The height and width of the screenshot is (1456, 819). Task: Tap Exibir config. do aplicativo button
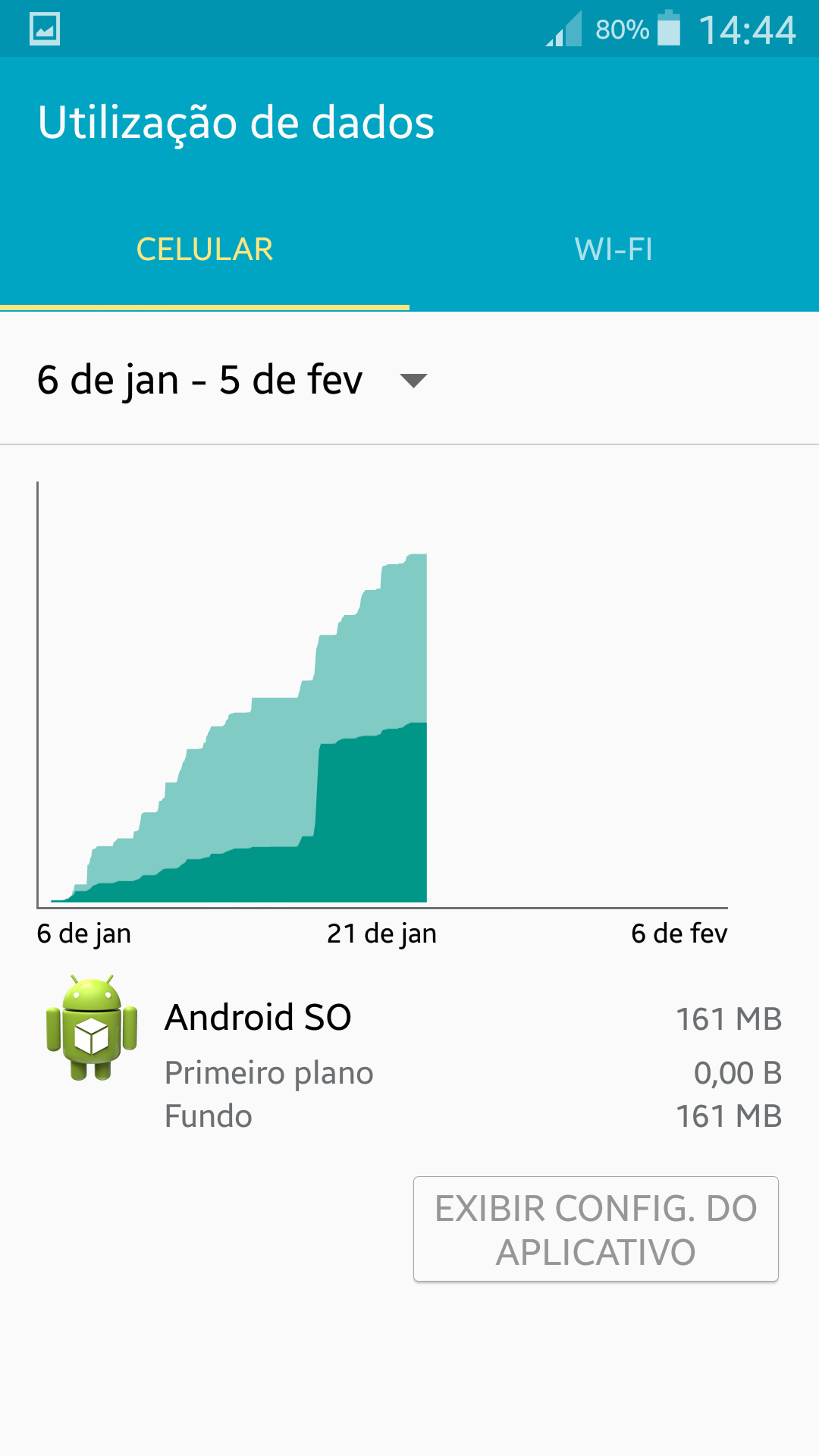(x=596, y=1229)
